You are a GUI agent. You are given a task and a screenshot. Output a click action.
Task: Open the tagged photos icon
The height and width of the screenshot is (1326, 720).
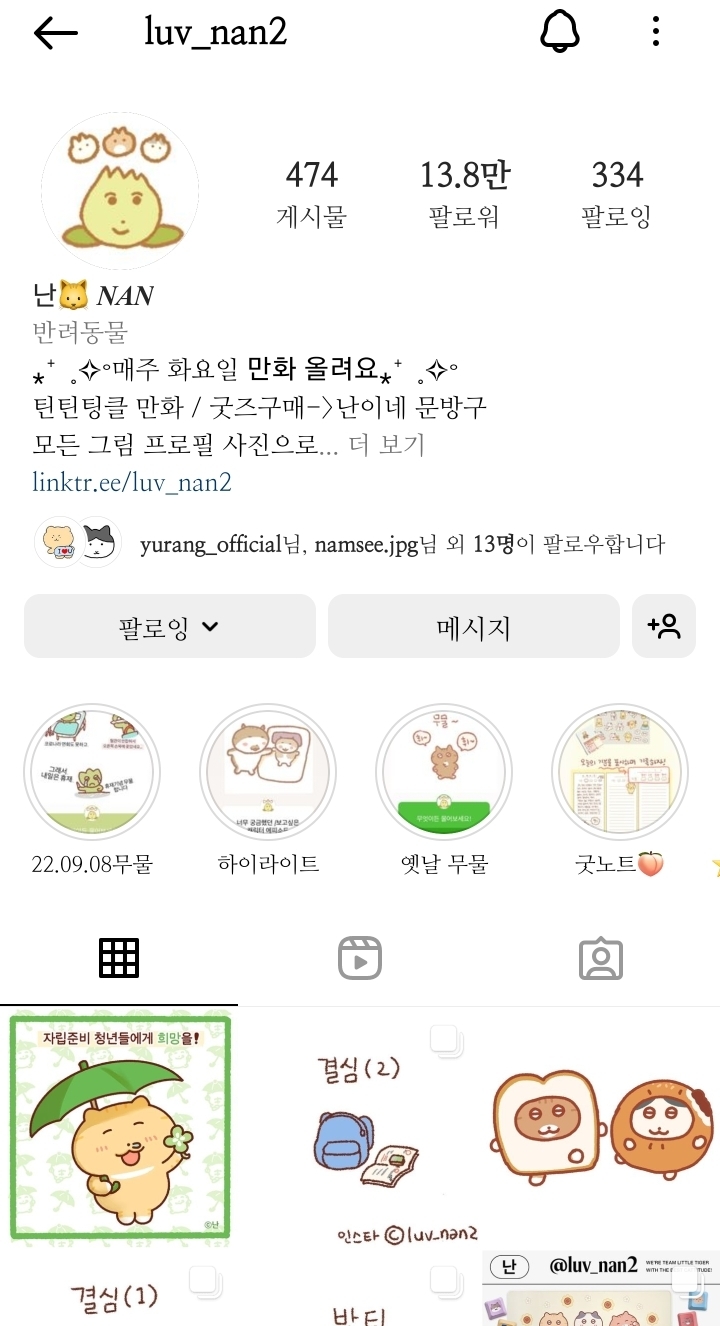600,957
